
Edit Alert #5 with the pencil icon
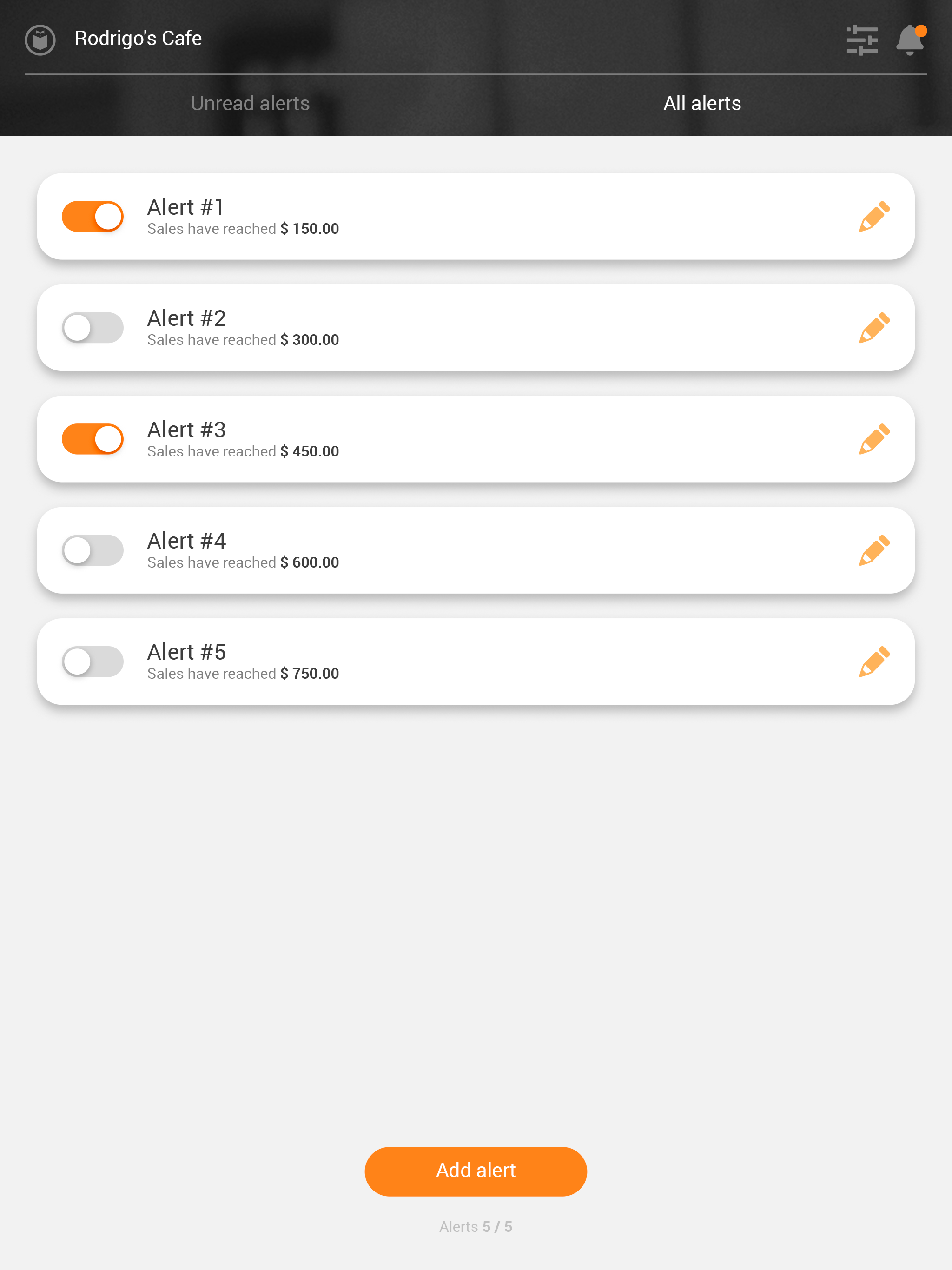coord(874,662)
